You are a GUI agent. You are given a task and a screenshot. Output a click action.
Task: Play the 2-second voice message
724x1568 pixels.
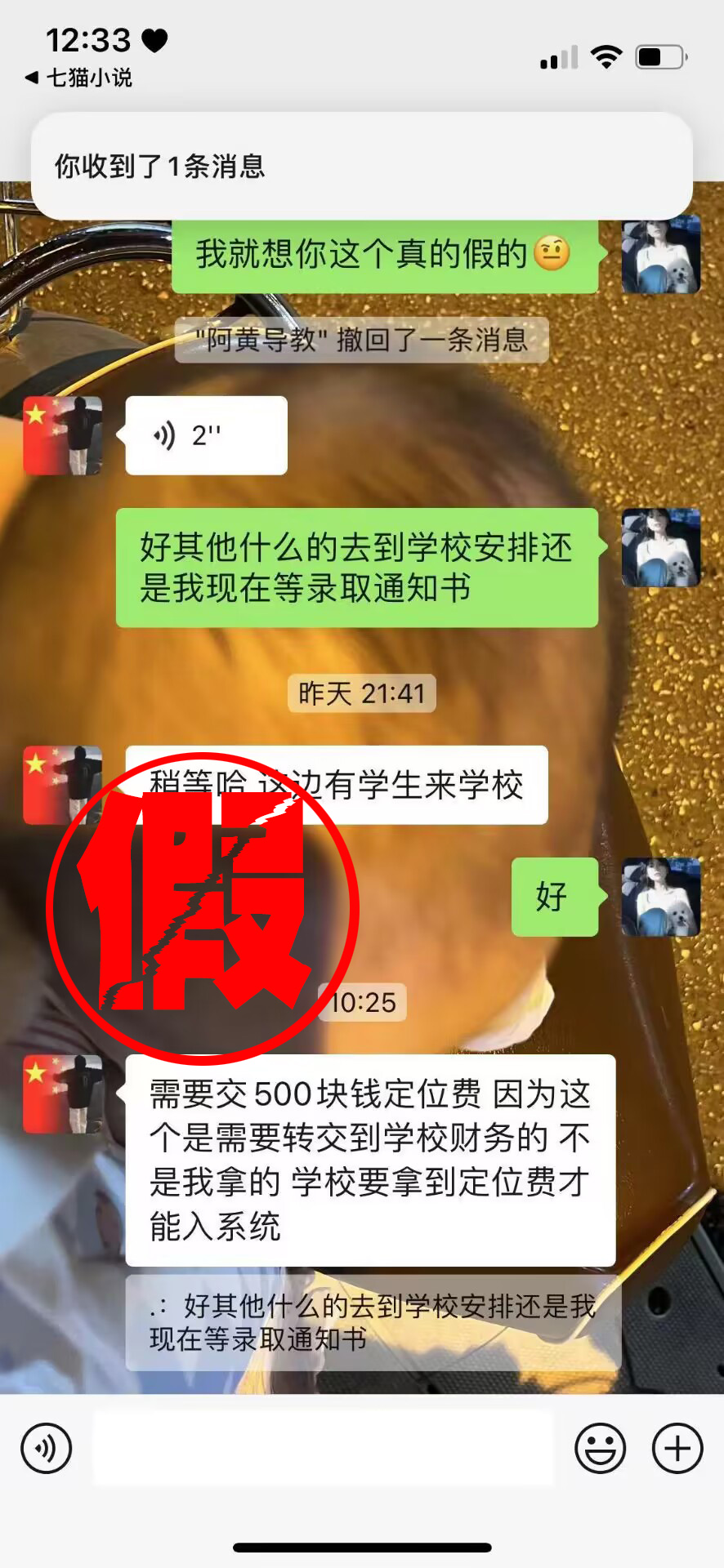click(x=206, y=436)
